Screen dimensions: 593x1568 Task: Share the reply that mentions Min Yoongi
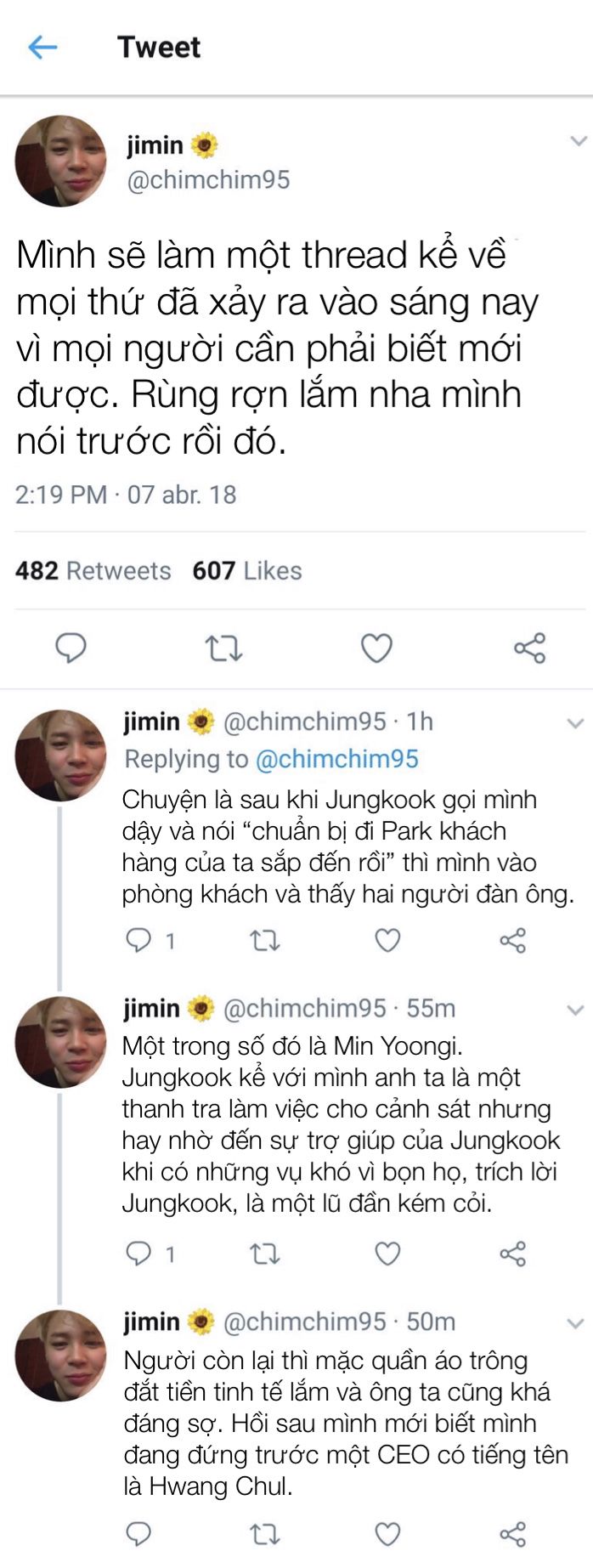pos(512,1254)
